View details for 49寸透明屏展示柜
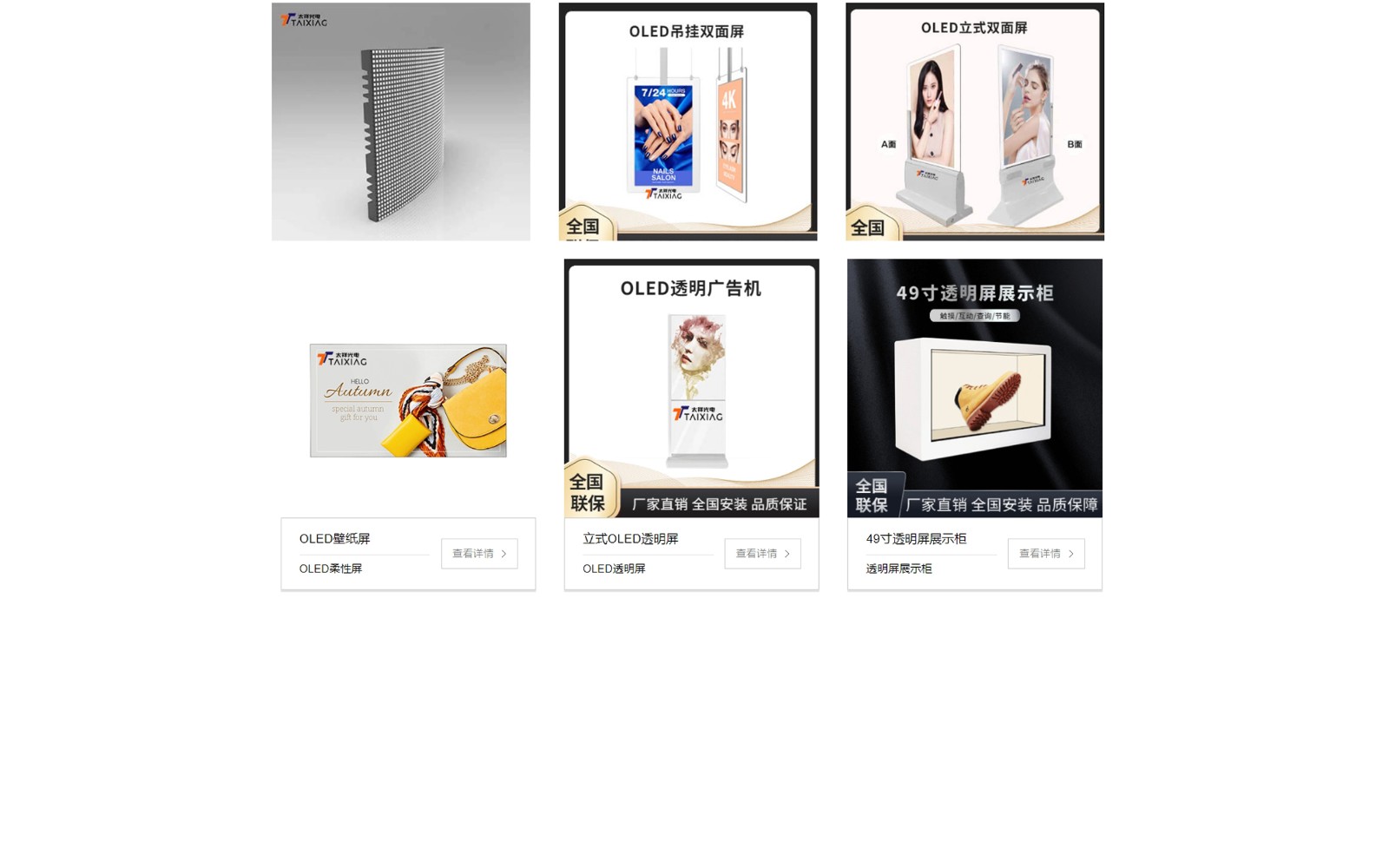This screenshot has height=868, width=1389. click(1045, 554)
